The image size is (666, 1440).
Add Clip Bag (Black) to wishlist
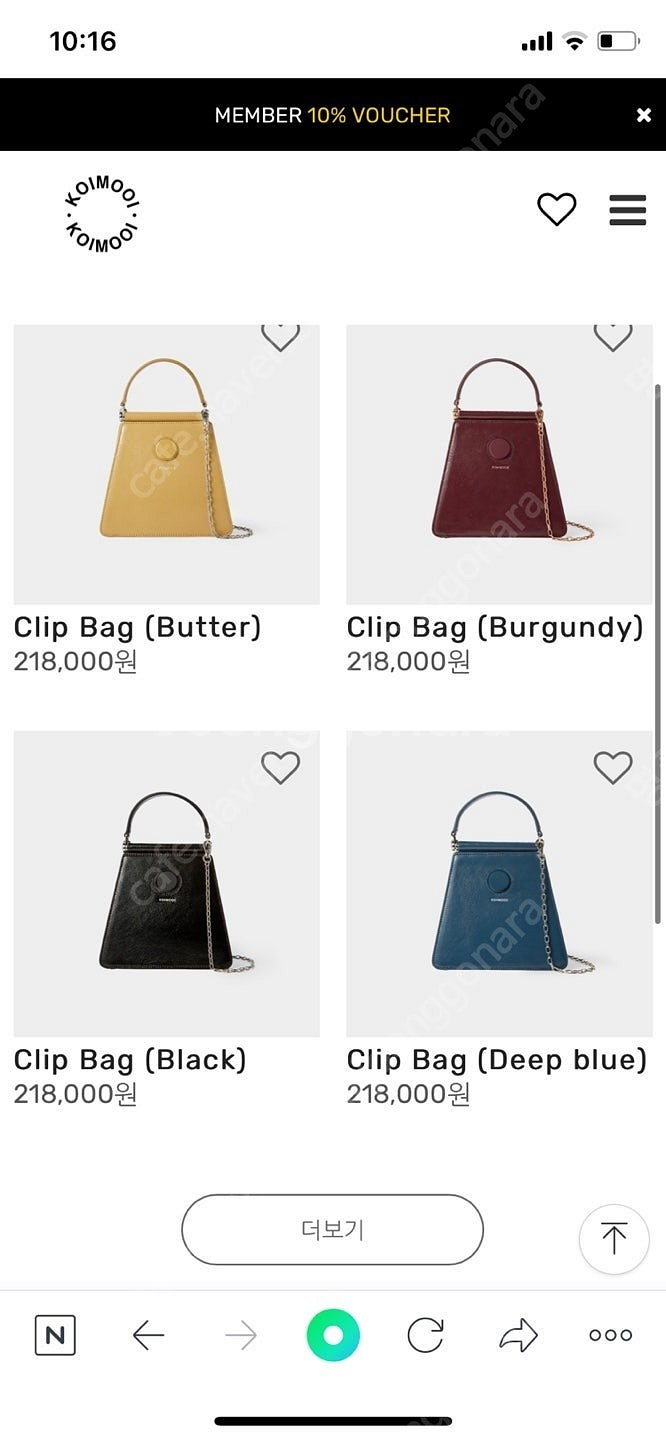coord(280,768)
